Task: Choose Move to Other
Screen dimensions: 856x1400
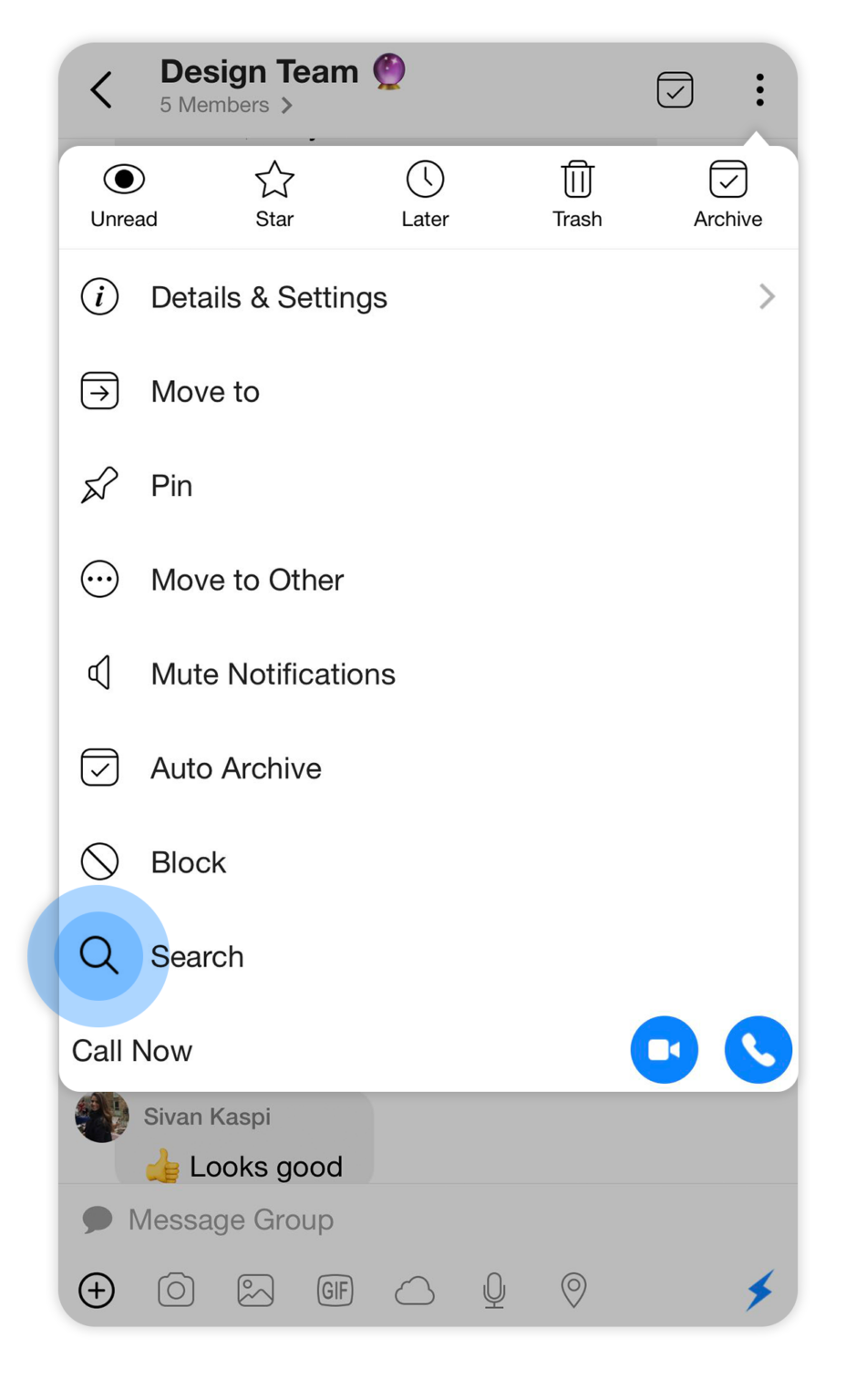Action: tap(246, 580)
